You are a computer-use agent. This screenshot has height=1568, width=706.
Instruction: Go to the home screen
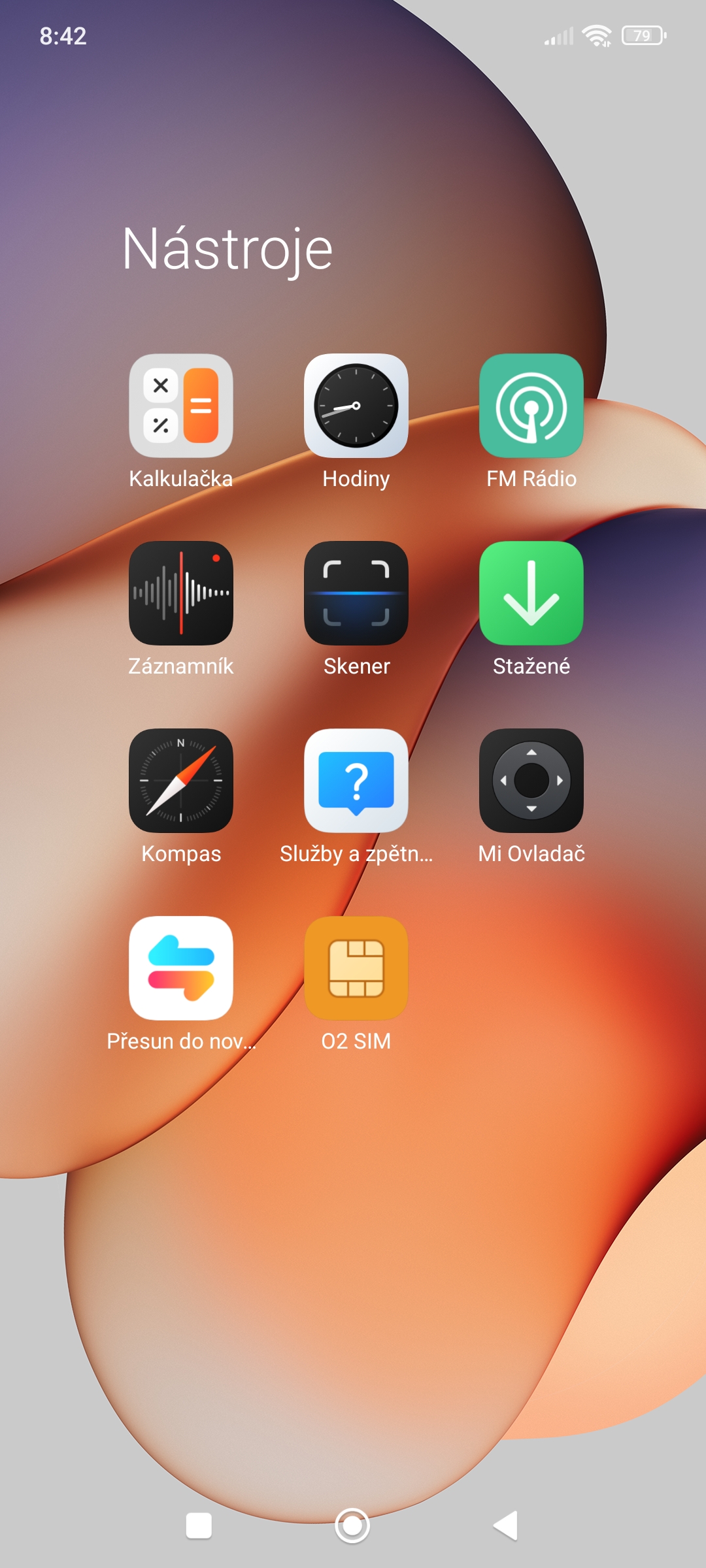[x=352, y=1526]
